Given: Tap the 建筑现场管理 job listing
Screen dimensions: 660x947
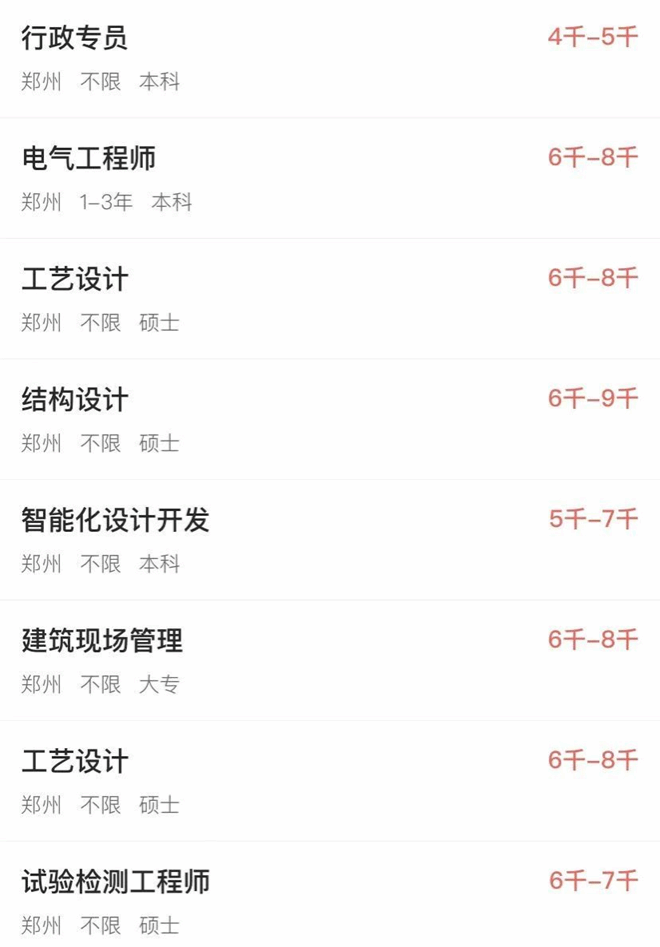Looking at the screenshot, I should point(102,641).
